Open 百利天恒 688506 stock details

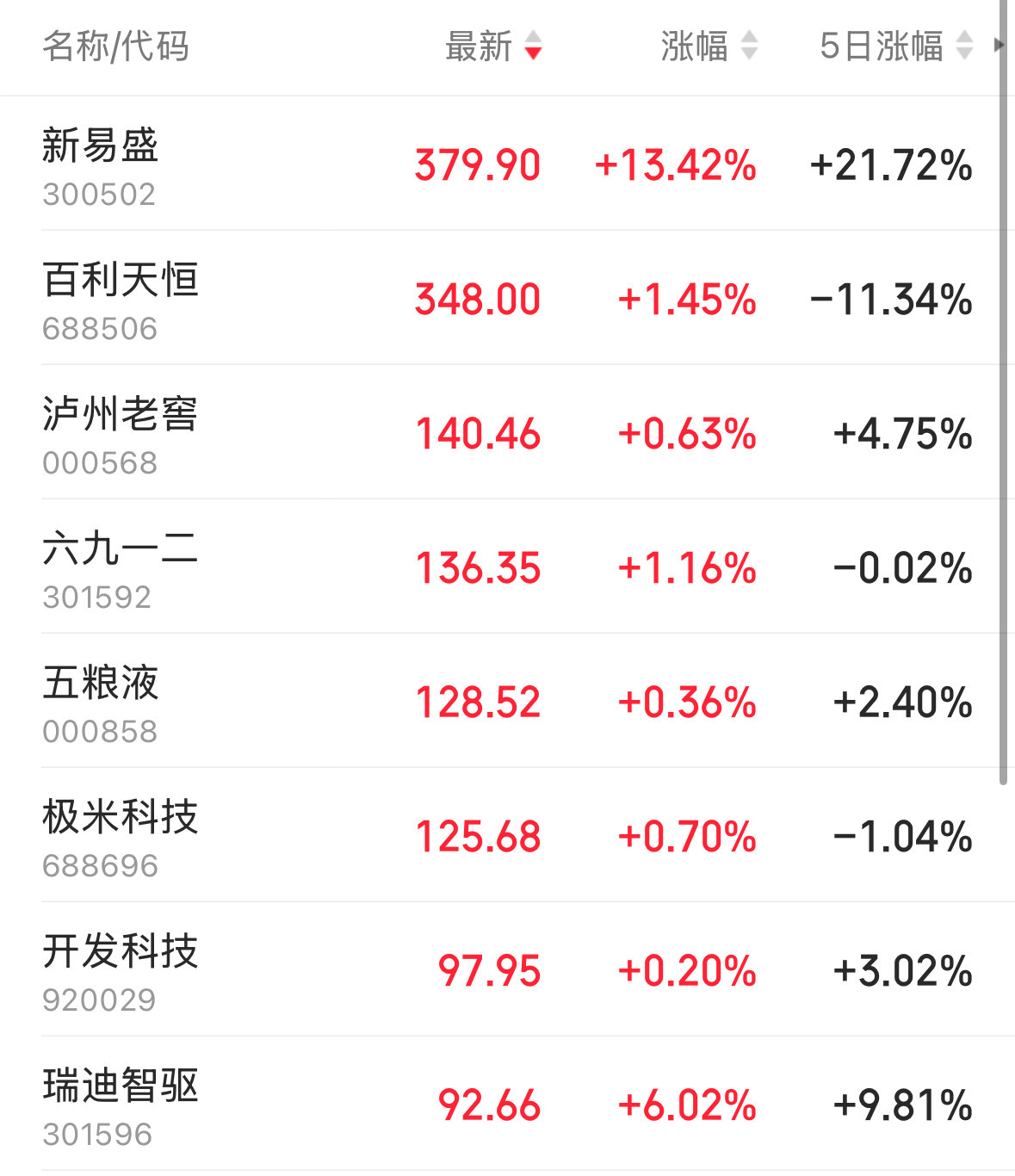pyautogui.click(x=121, y=300)
